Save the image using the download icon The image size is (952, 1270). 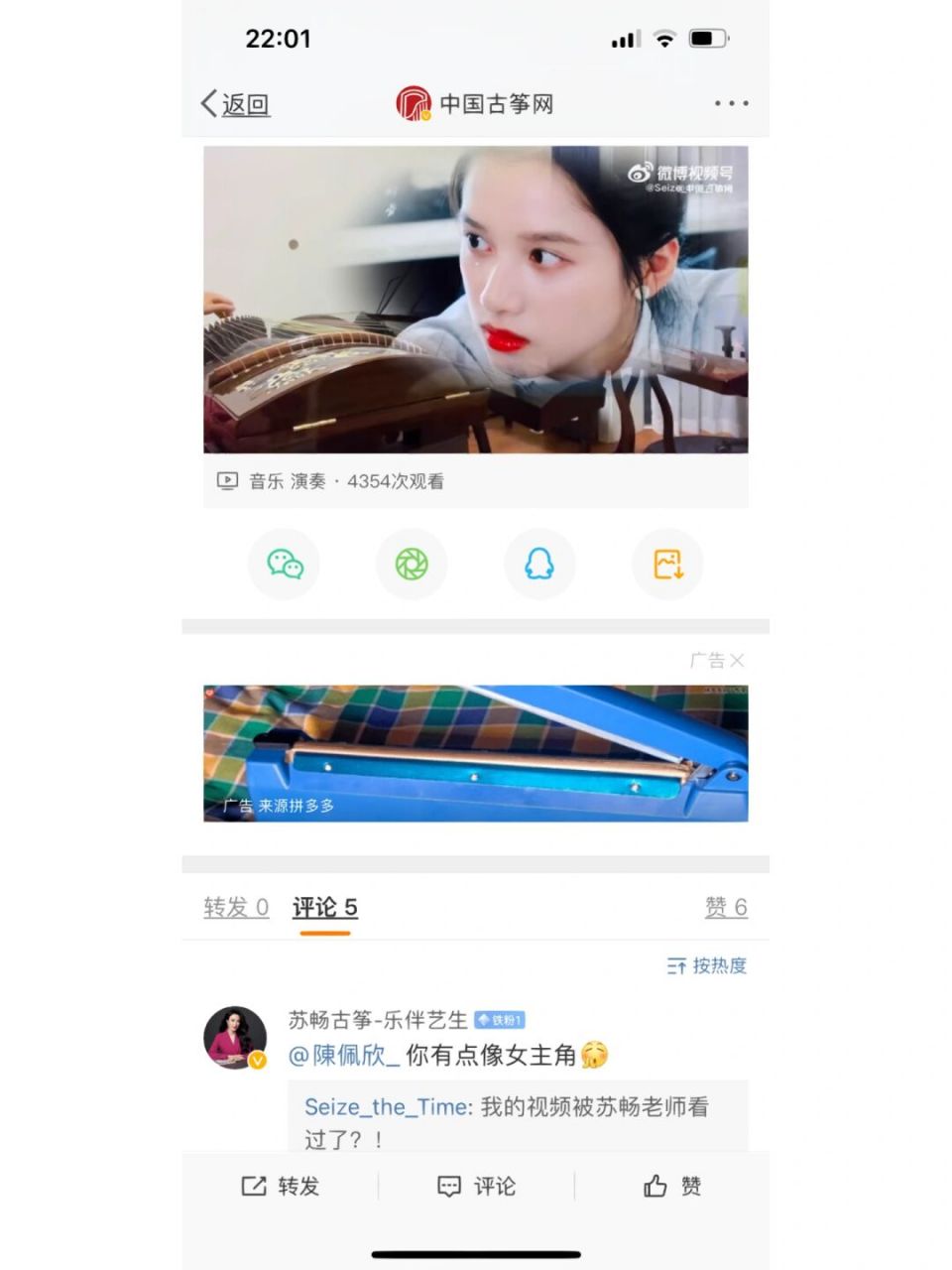667,564
